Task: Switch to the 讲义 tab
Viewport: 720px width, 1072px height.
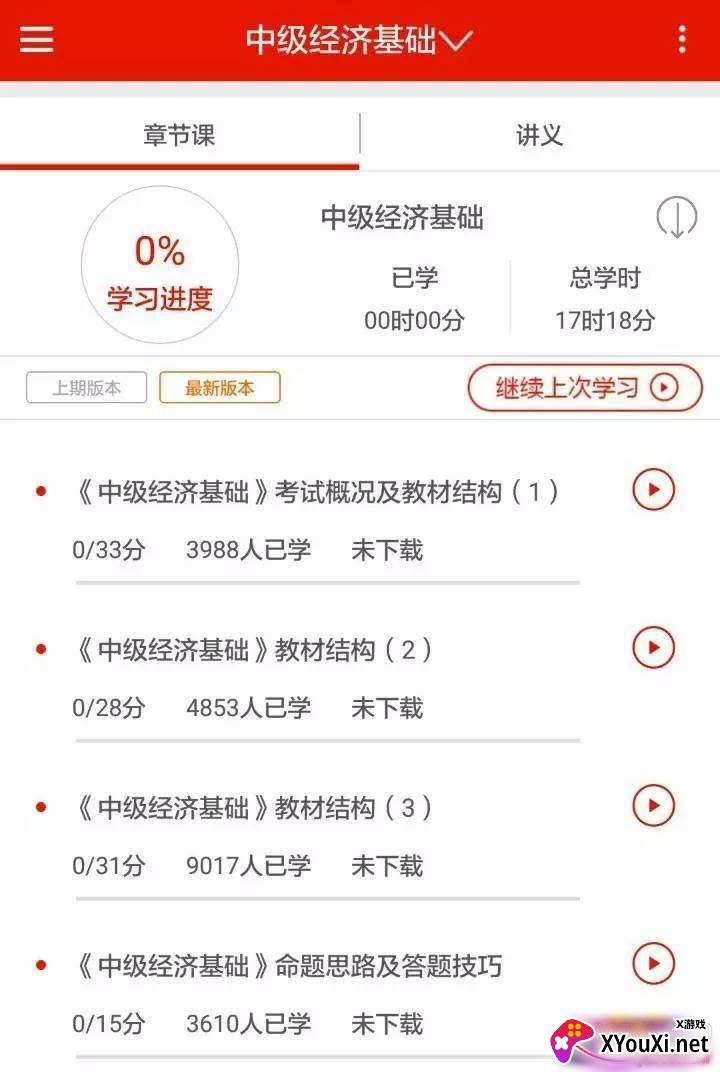Action: [540, 135]
